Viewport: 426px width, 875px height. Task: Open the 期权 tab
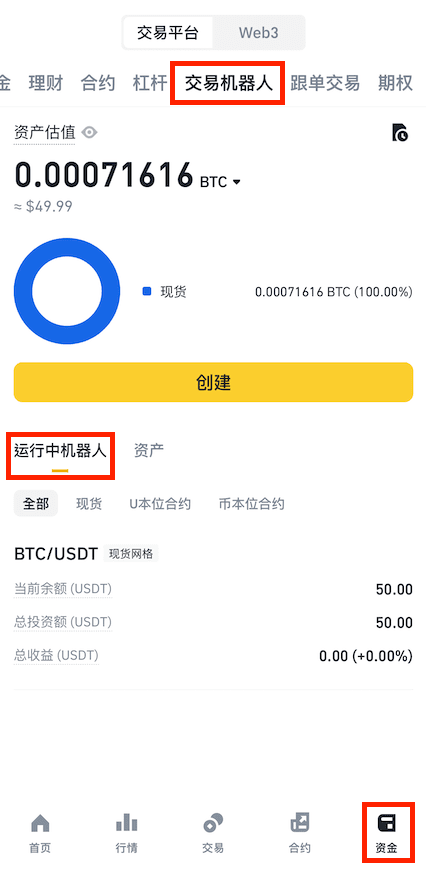(x=395, y=83)
